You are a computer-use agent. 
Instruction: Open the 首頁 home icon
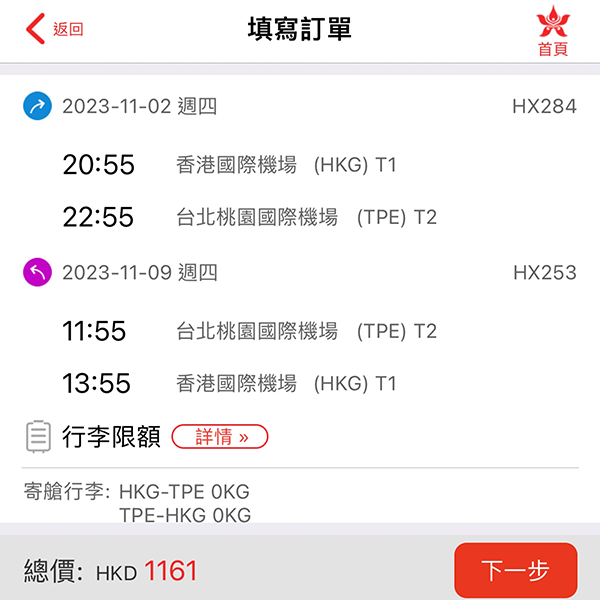552,31
